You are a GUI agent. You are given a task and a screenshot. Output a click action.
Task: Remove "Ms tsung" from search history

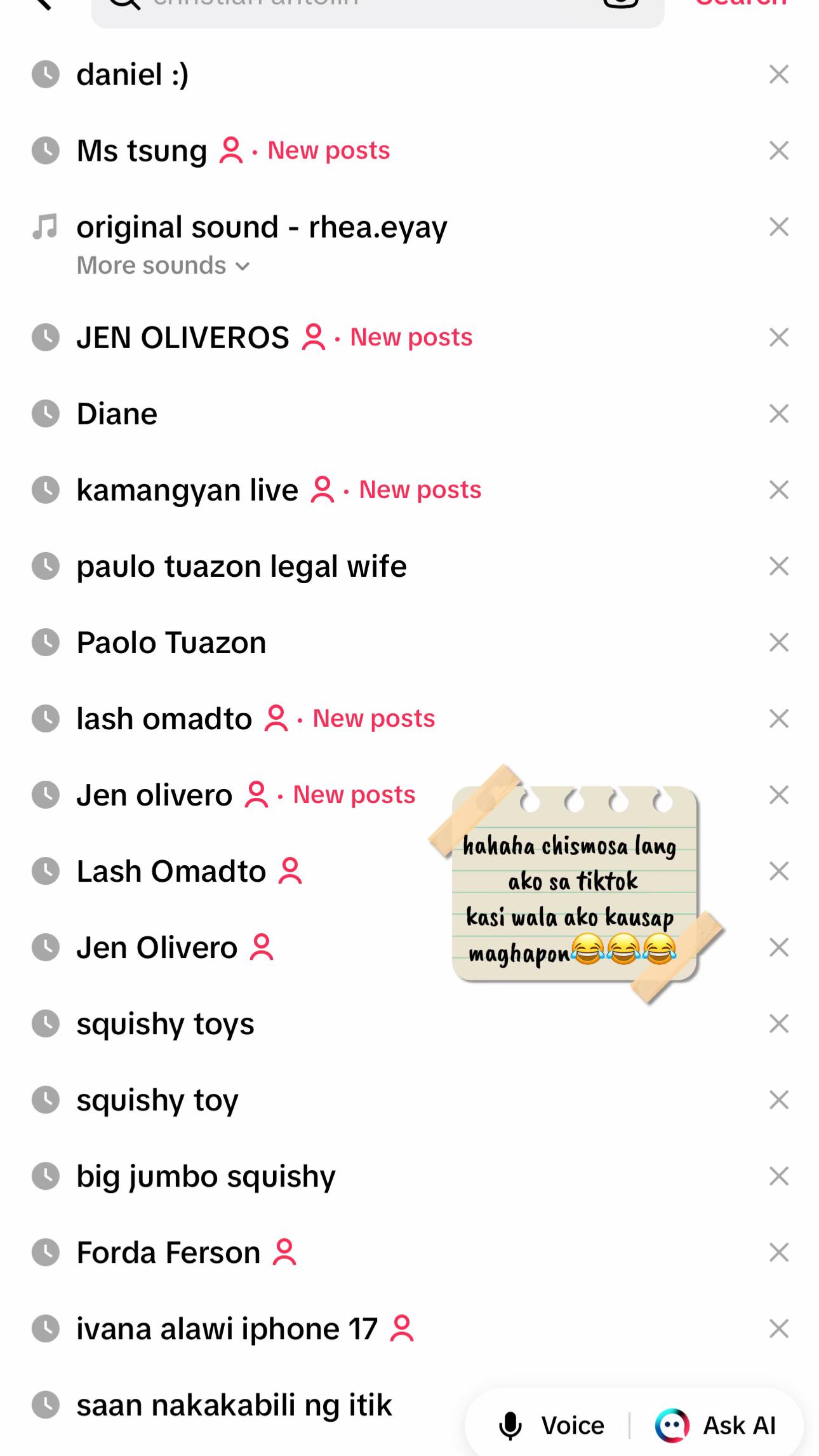pyautogui.click(x=778, y=151)
